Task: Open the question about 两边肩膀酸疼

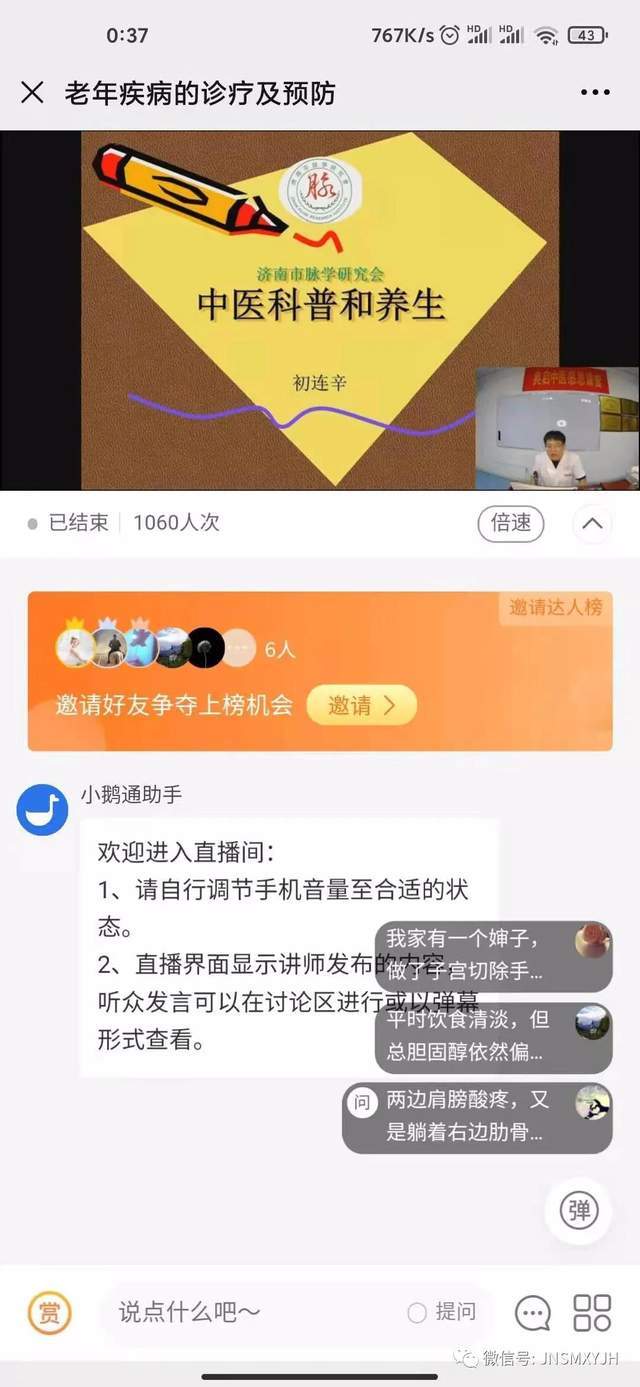Action: click(x=478, y=1117)
